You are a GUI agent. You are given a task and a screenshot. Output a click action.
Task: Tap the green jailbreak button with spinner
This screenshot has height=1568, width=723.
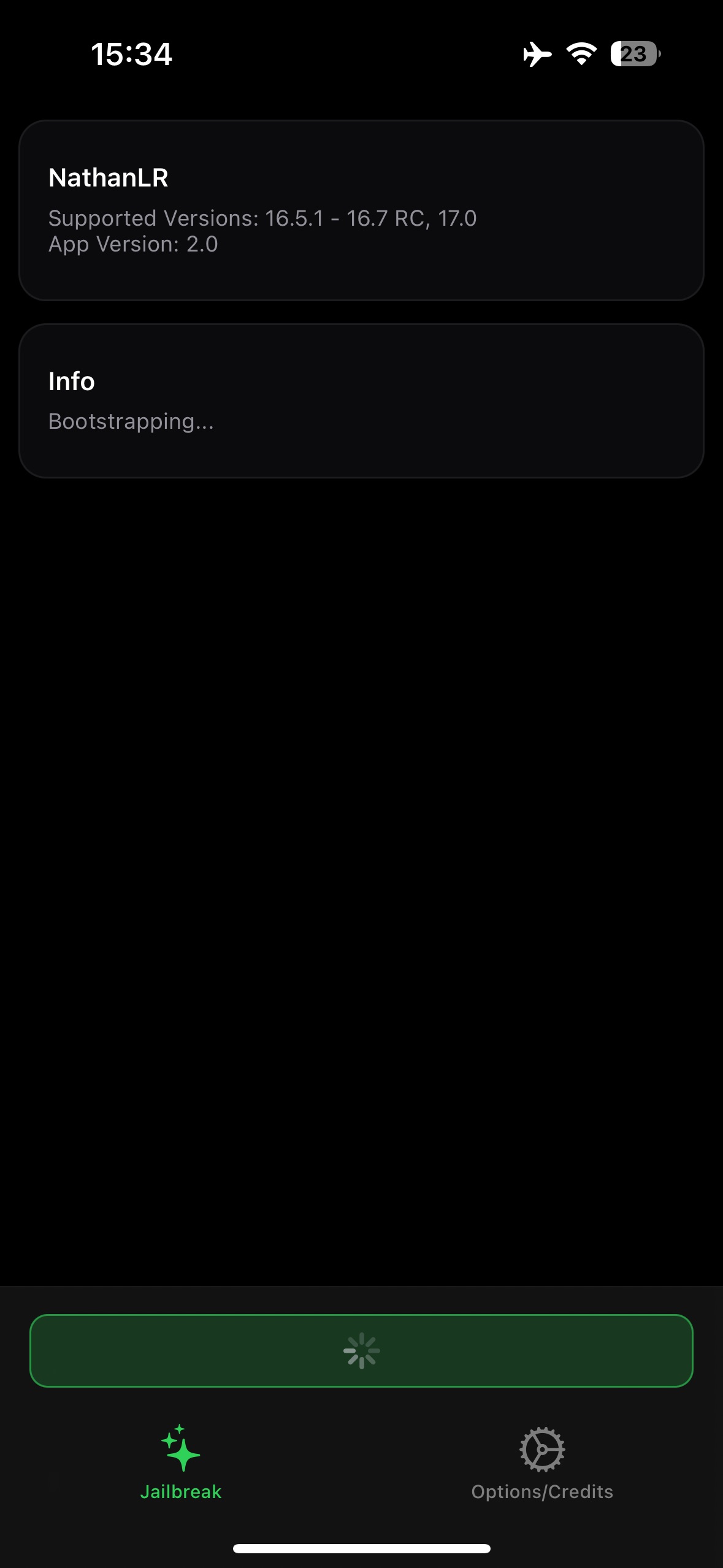click(x=361, y=1350)
